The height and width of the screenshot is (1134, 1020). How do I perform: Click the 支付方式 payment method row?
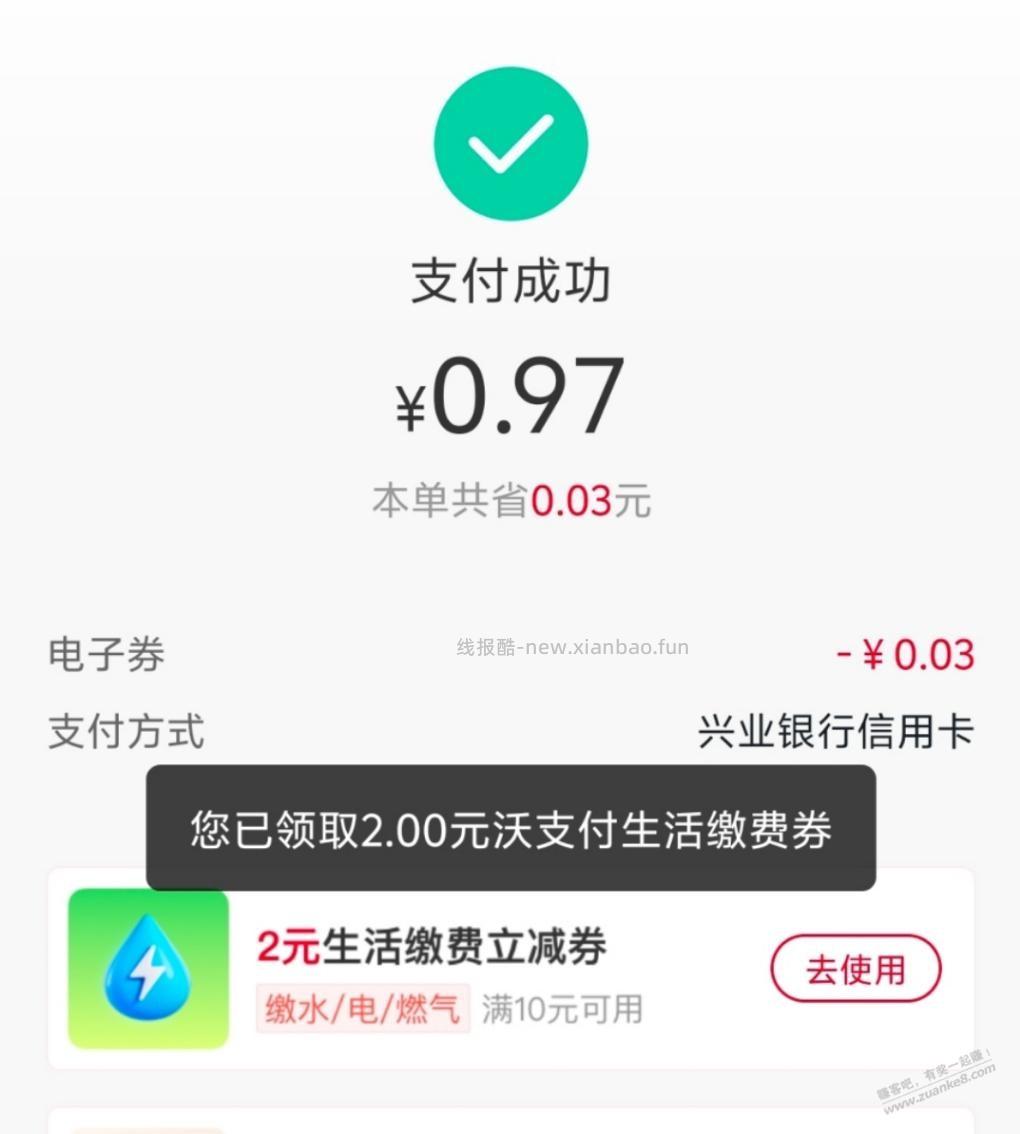(124, 733)
